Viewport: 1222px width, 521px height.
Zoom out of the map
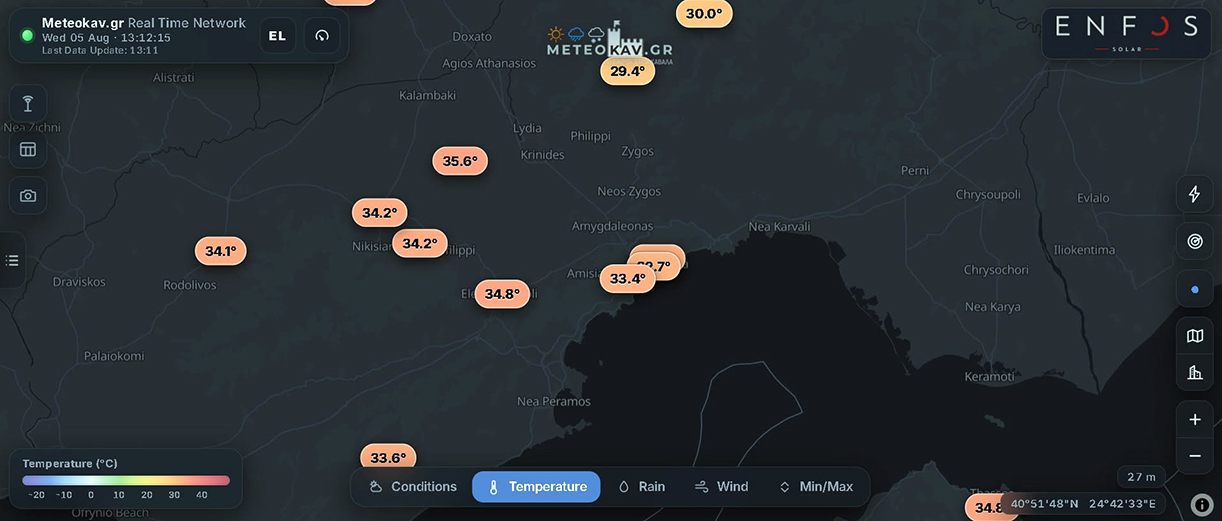pyautogui.click(x=1194, y=456)
